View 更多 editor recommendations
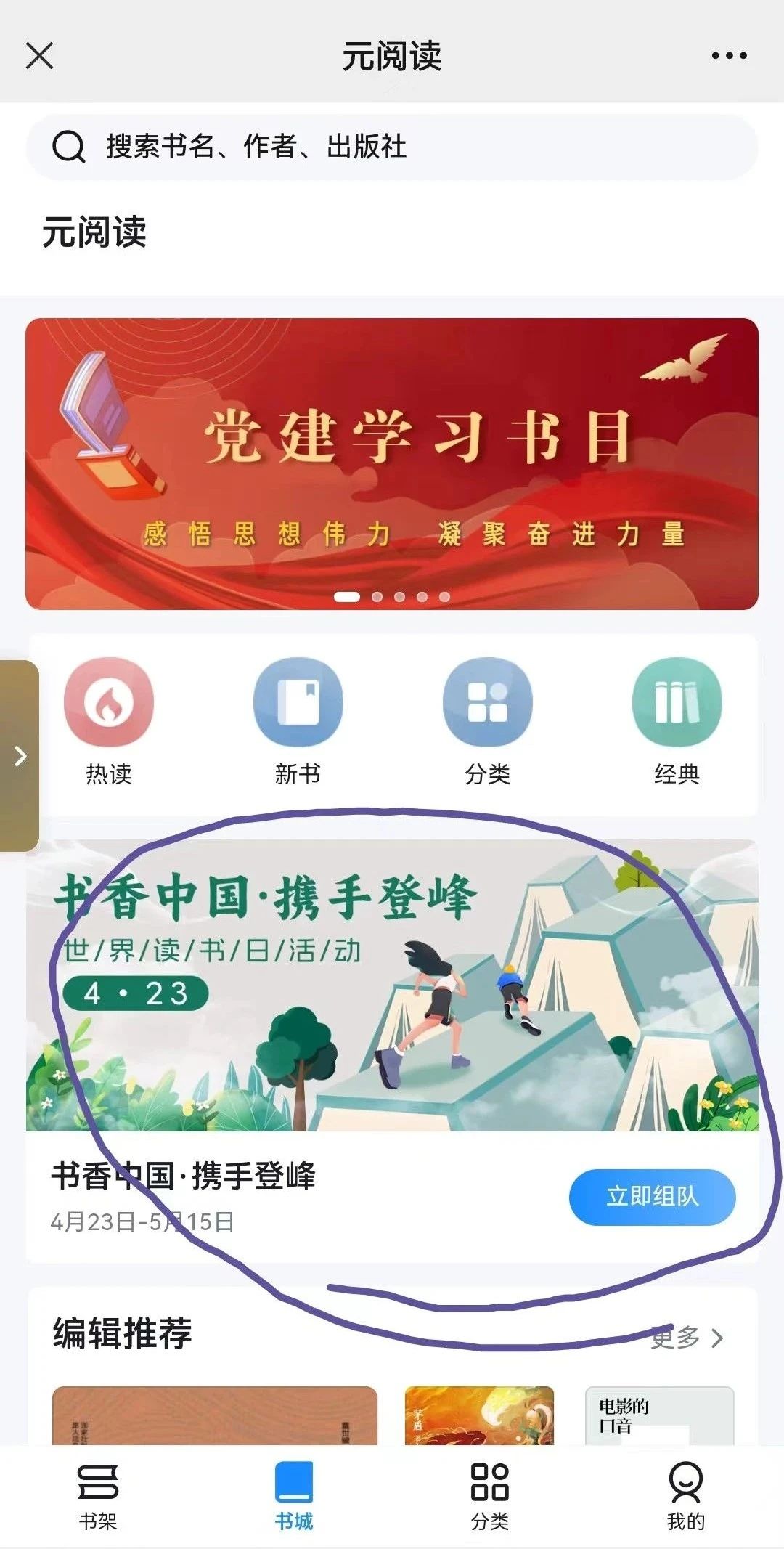This screenshot has width=784, height=1549. (687, 1337)
